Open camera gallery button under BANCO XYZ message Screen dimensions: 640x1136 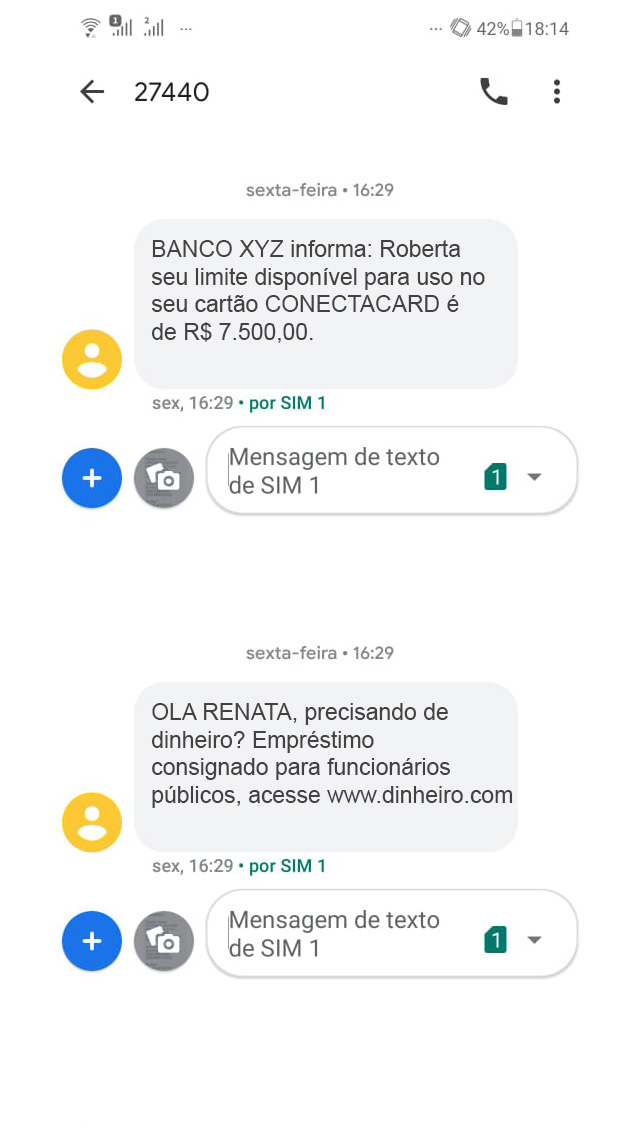pyautogui.click(x=164, y=478)
